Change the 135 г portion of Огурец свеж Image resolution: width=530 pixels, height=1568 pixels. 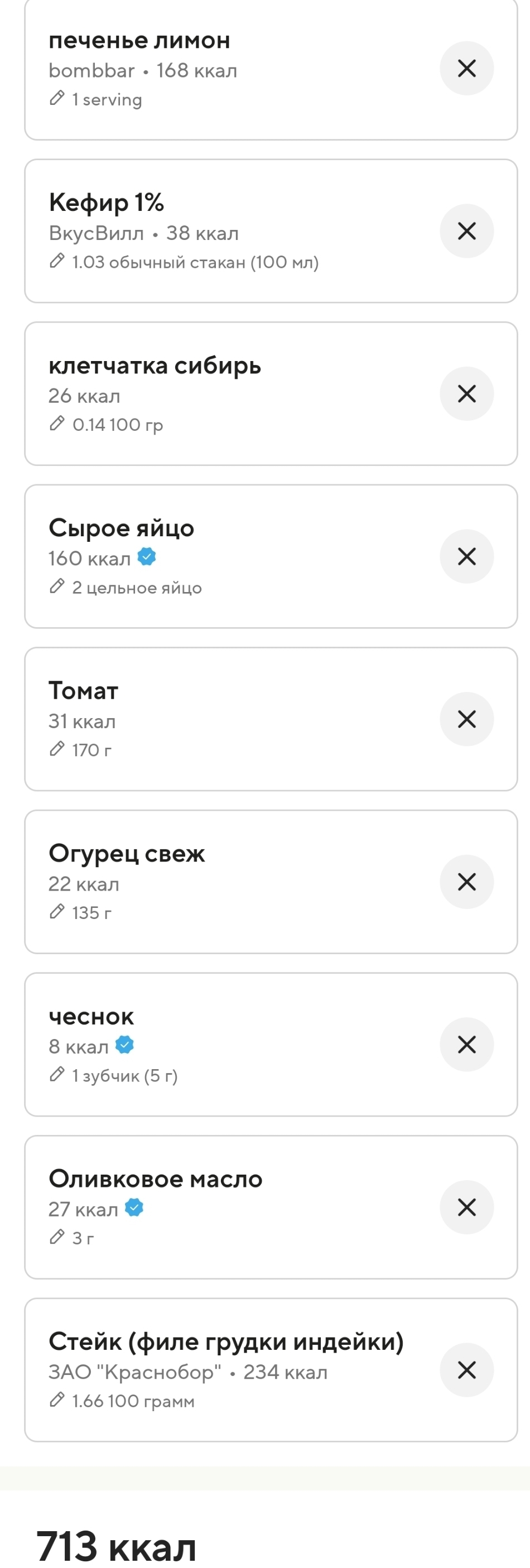point(81,912)
